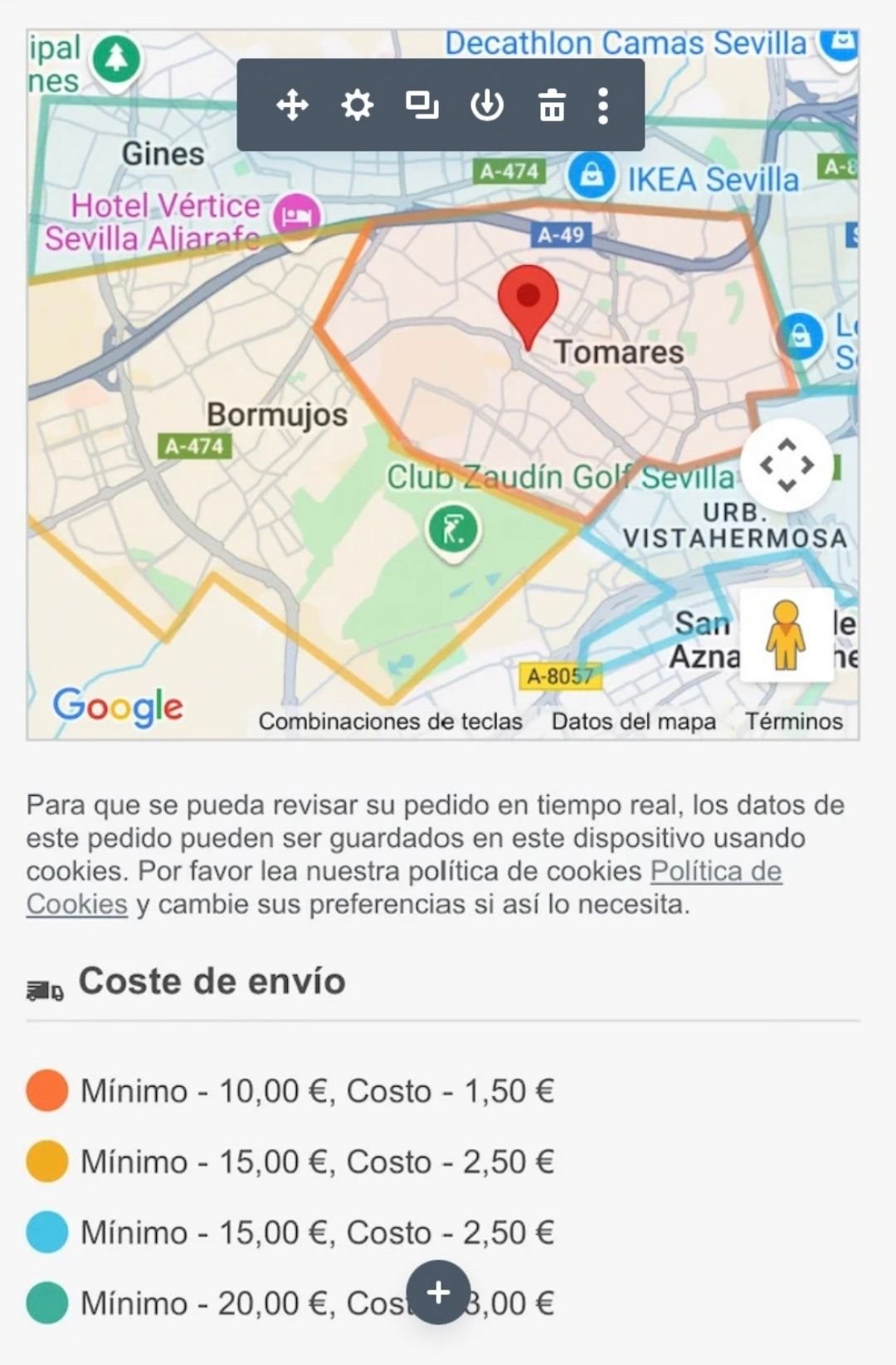Open Combinaciones de teclas on the map
896x1365 pixels.
pos(390,721)
